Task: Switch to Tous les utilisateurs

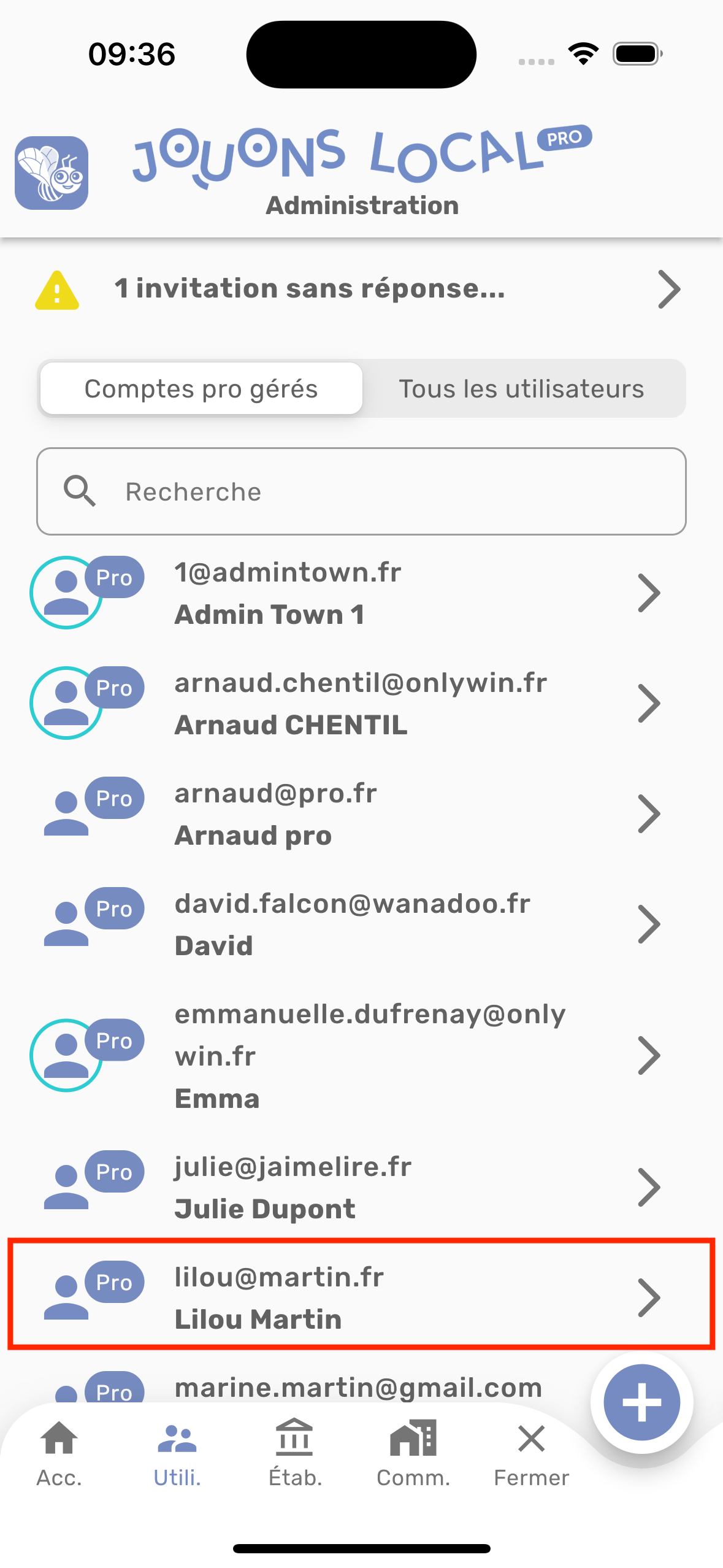Action: [521, 389]
